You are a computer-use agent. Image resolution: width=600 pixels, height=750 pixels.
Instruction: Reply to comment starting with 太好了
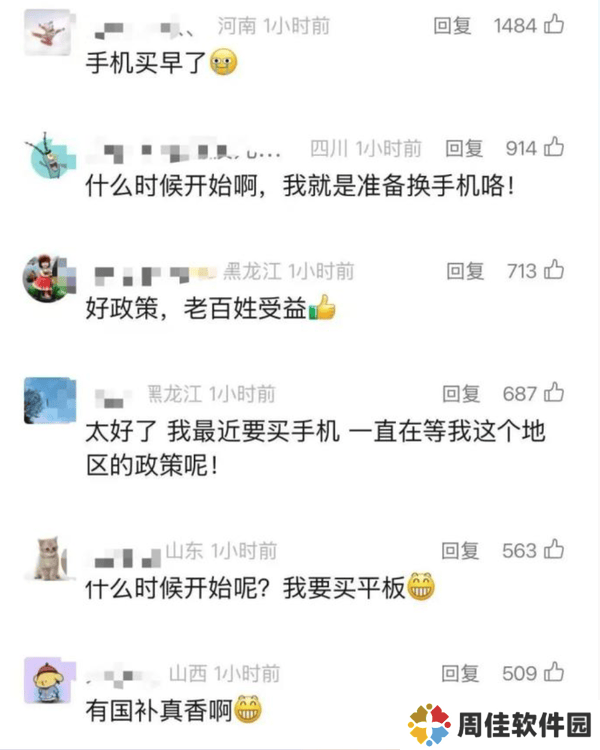(x=462, y=394)
